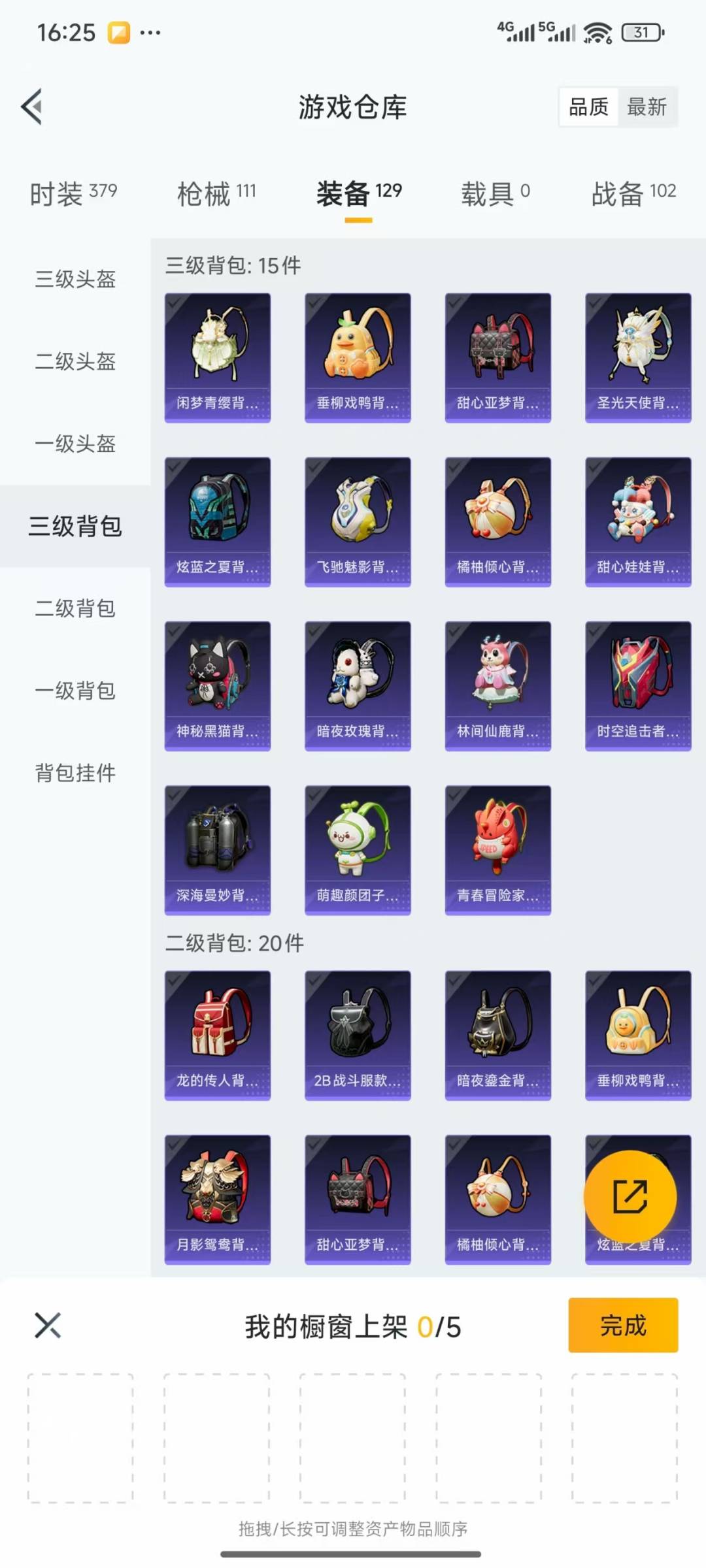The width and height of the screenshot is (706, 1568).
Task: Open 背包挂件 category
Action: (x=75, y=773)
